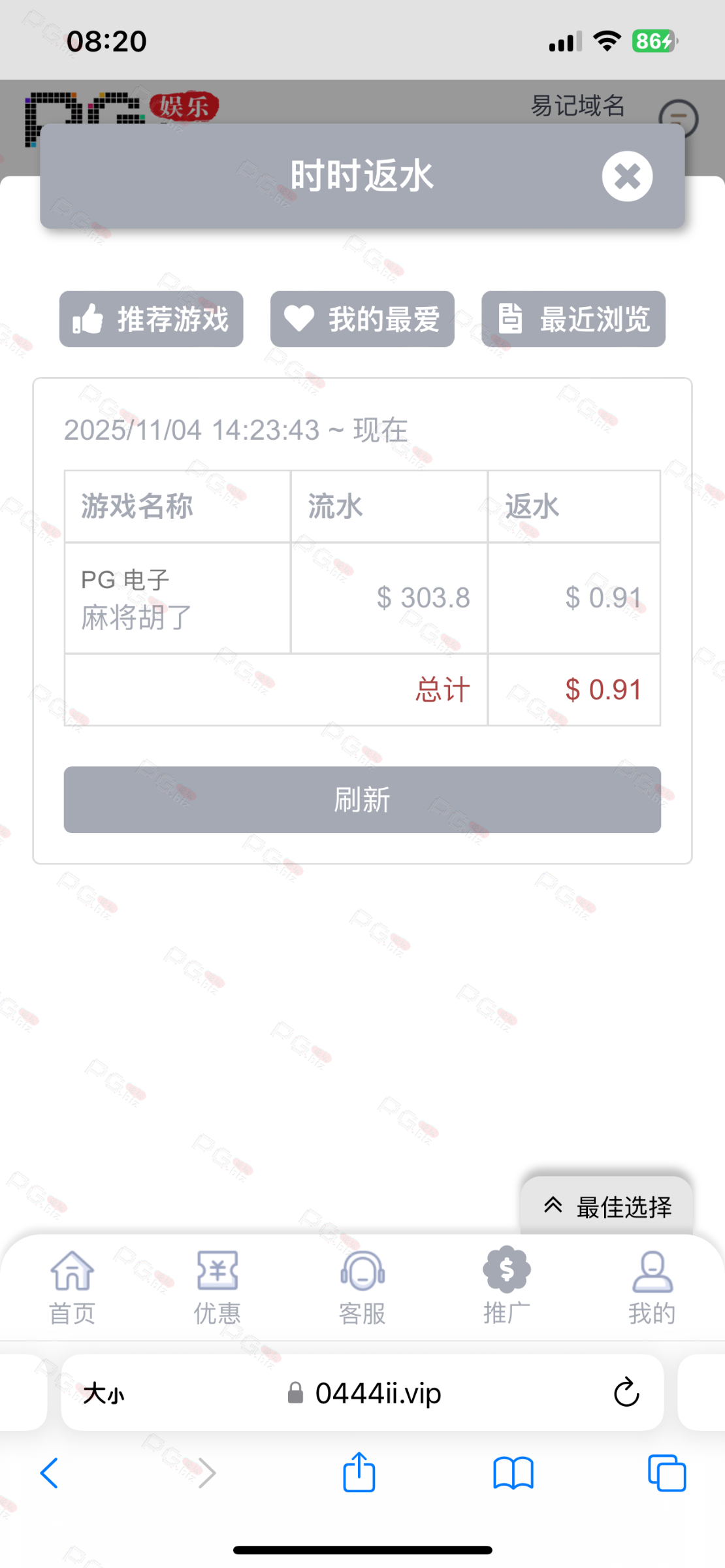Open 最近浏览 recently viewed

point(573,319)
